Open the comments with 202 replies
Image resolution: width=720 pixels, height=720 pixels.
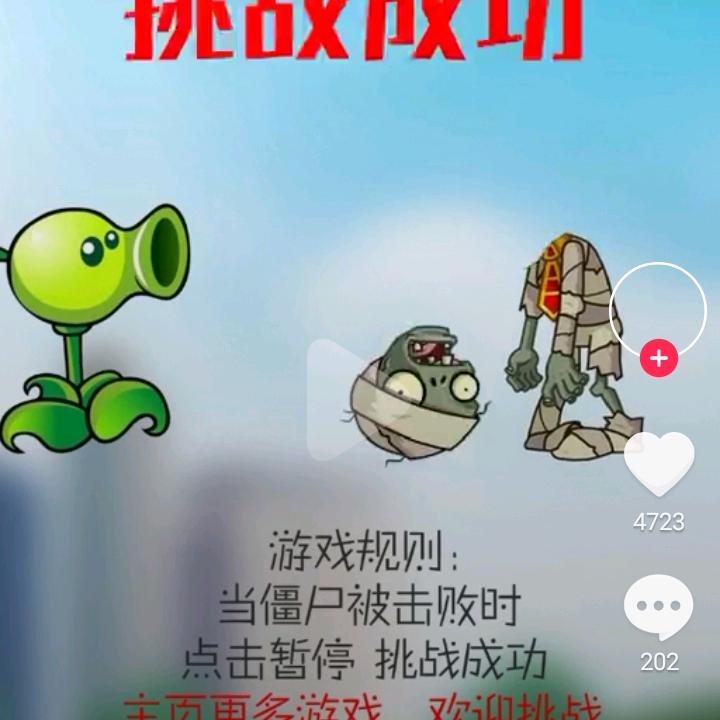658,608
